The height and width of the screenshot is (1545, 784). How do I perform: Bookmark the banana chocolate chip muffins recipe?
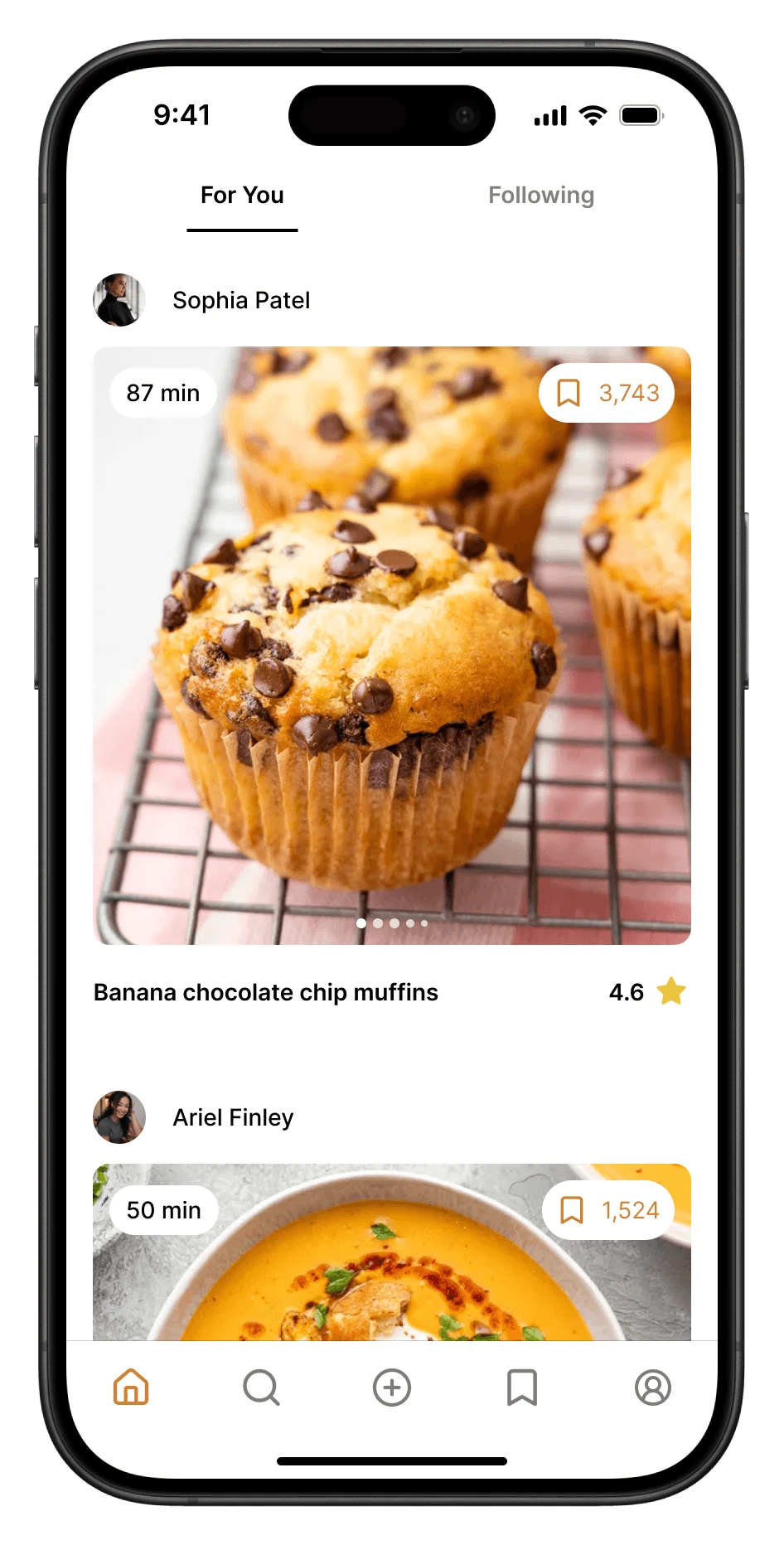tap(607, 393)
